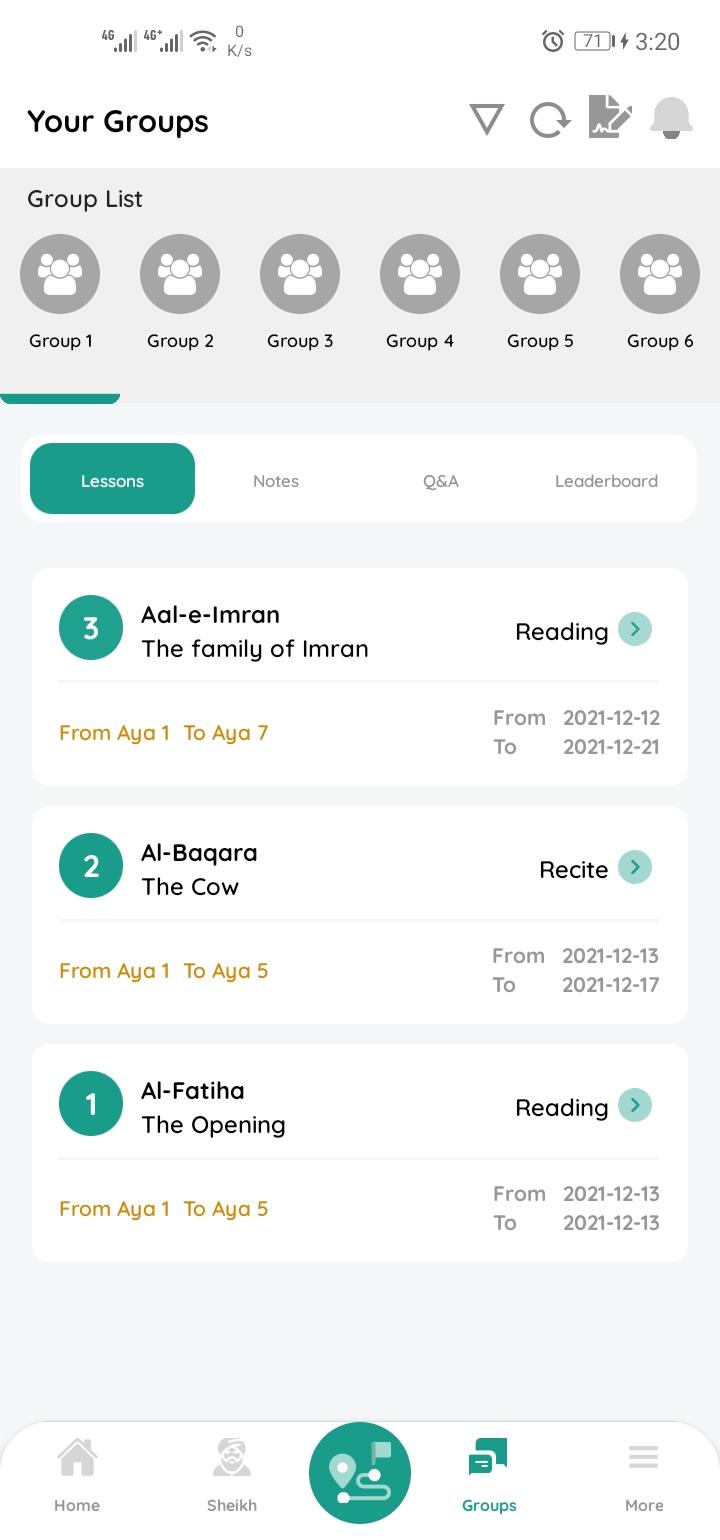Open the report edit icon
Image resolution: width=720 pixels, height=1540 pixels.
610,117
